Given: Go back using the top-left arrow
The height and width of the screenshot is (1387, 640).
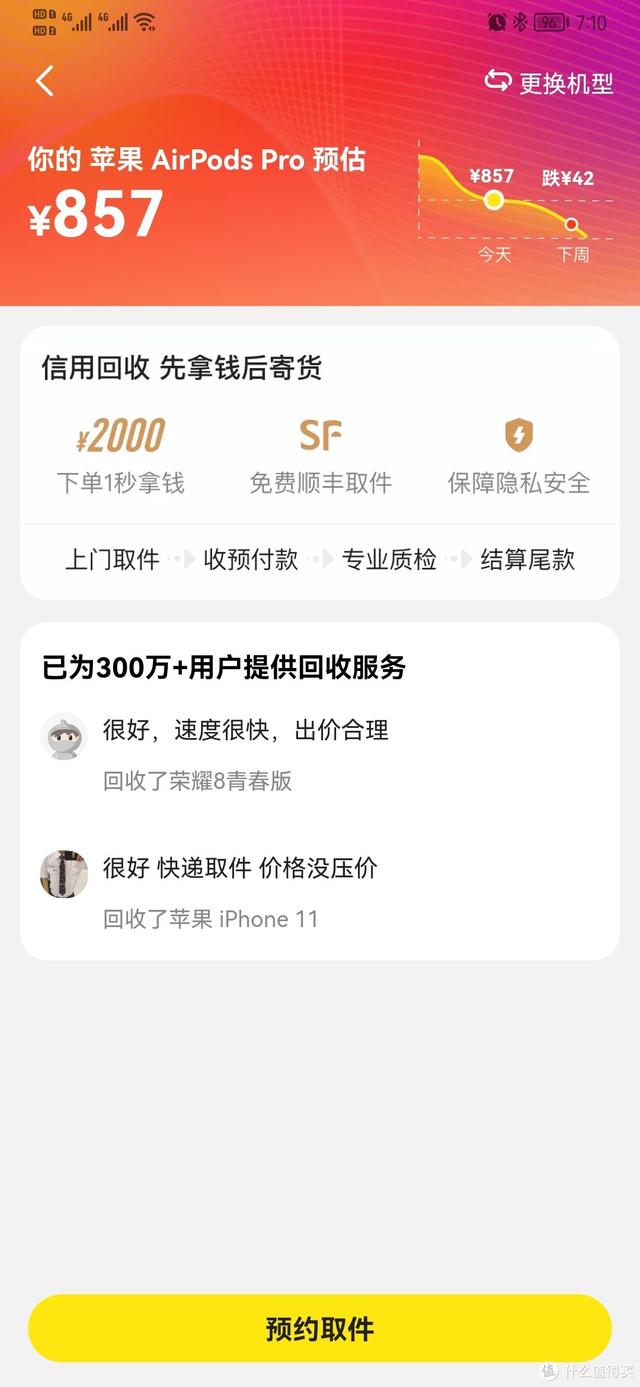Looking at the screenshot, I should point(45,81).
